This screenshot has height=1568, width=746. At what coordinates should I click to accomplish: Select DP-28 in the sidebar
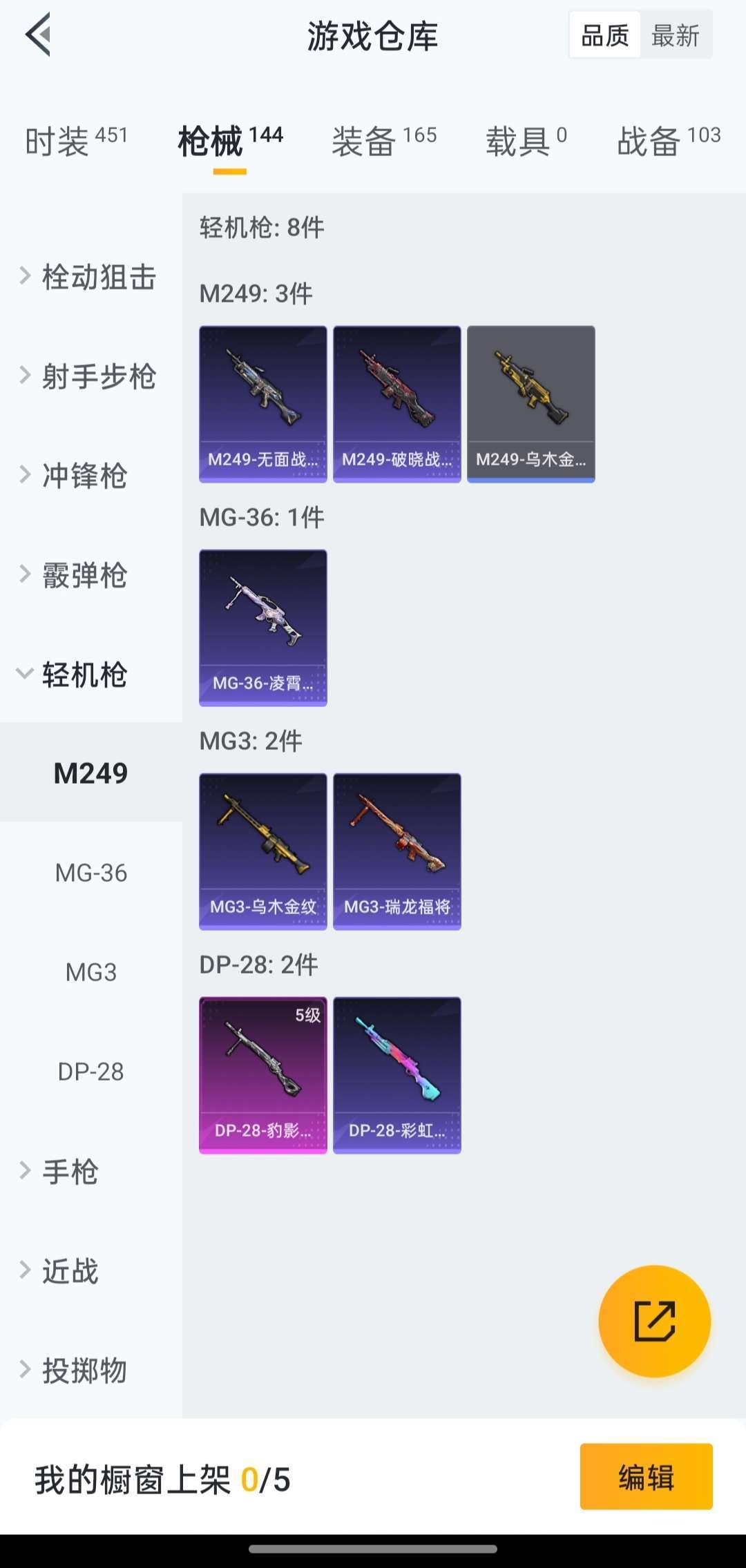pyautogui.click(x=91, y=1072)
